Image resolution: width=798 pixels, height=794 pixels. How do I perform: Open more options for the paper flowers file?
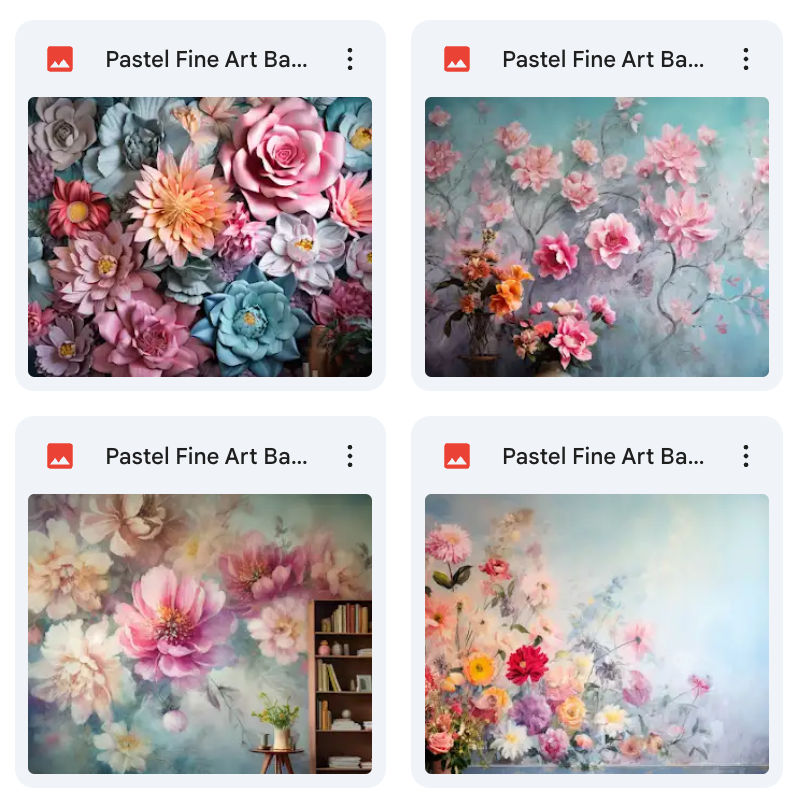tap(350, 59)
